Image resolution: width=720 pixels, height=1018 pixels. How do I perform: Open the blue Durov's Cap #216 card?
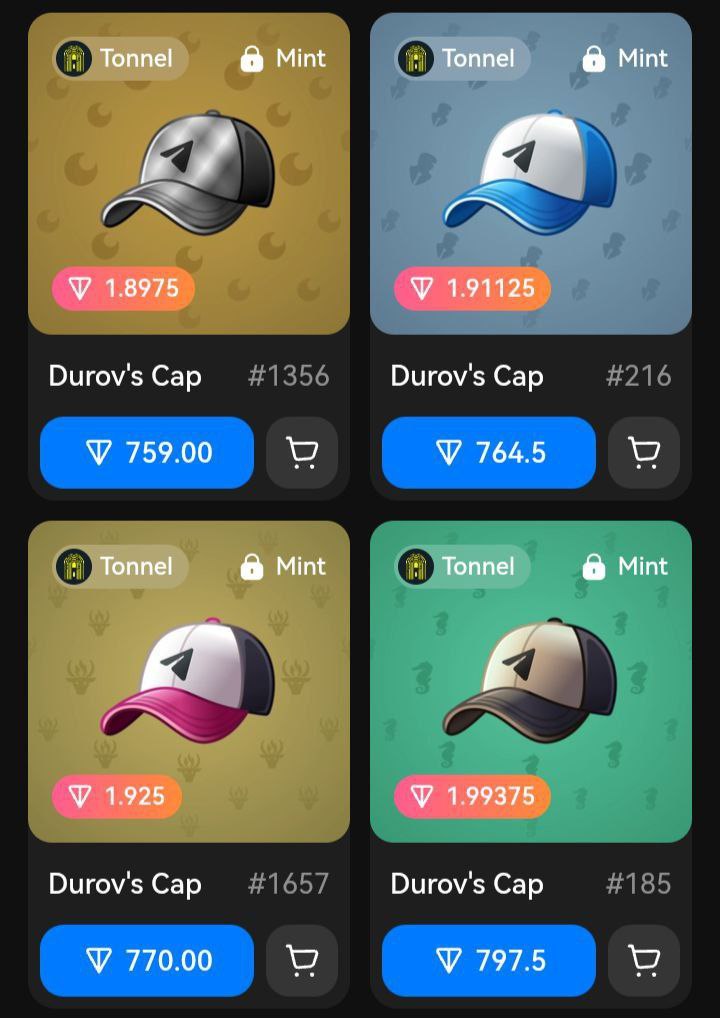click(531, 175)
